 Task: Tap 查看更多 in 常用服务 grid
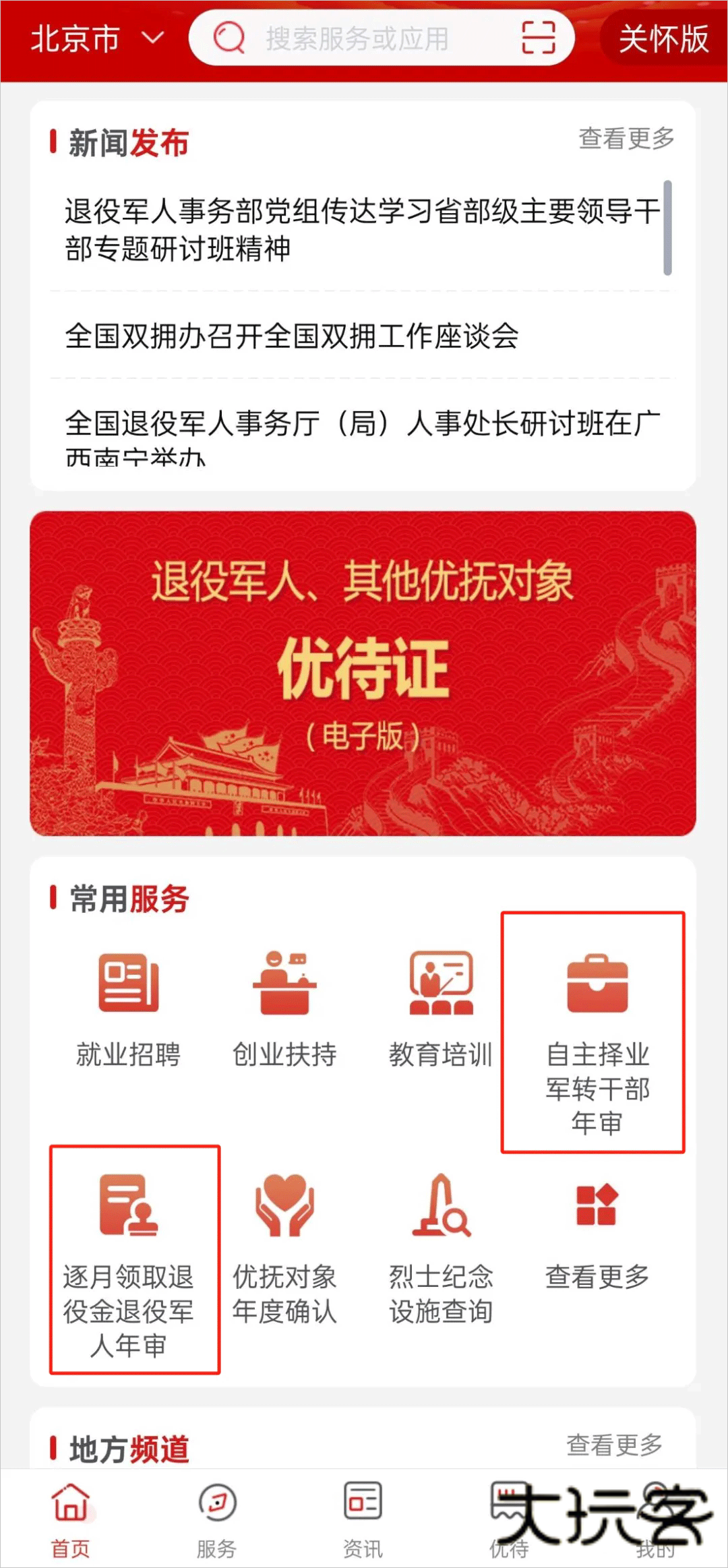click(597, 1234)
